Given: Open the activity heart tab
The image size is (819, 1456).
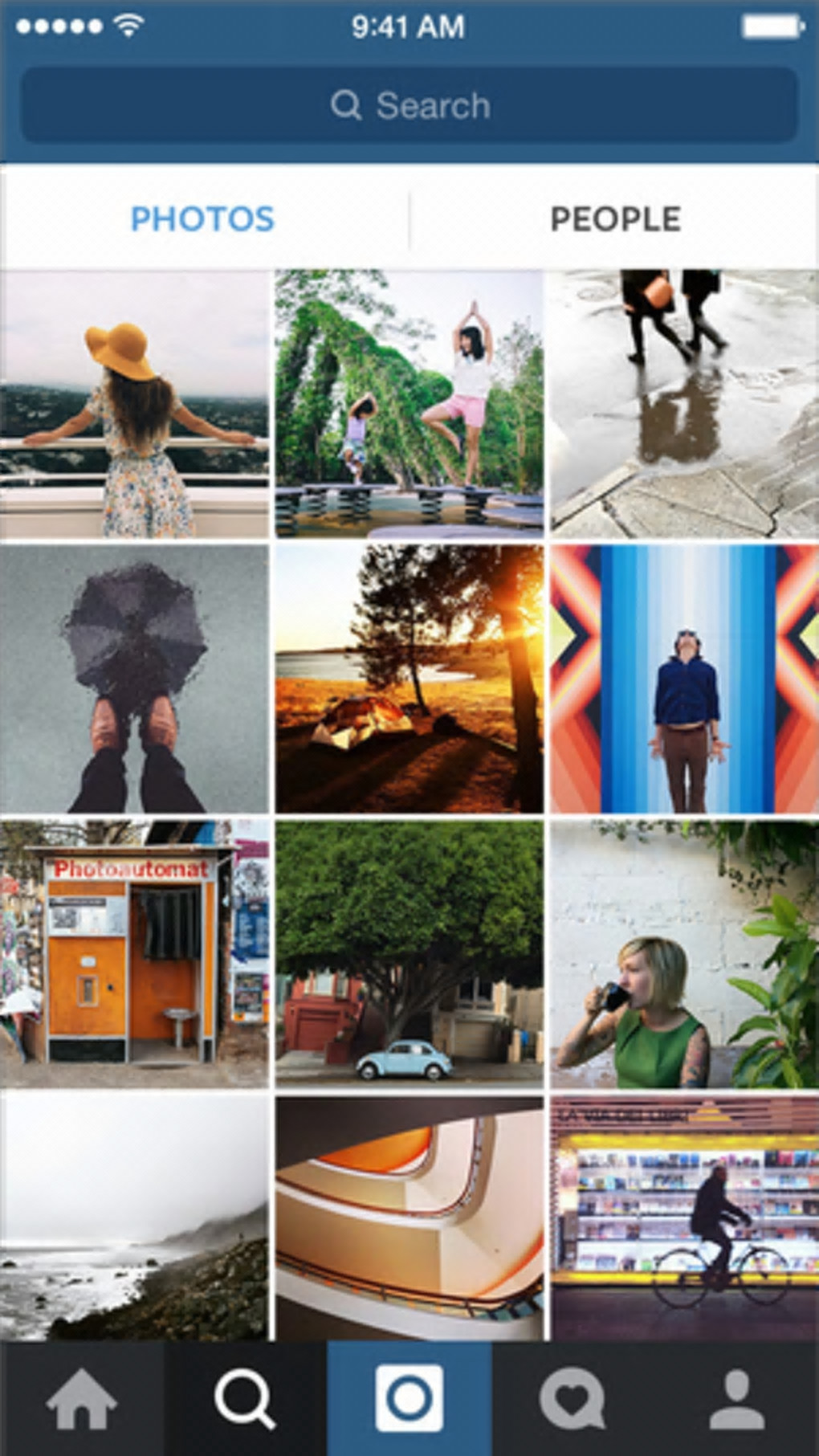Looking at the screenshot, I should pyautogui.click(x=572, y=1399).
